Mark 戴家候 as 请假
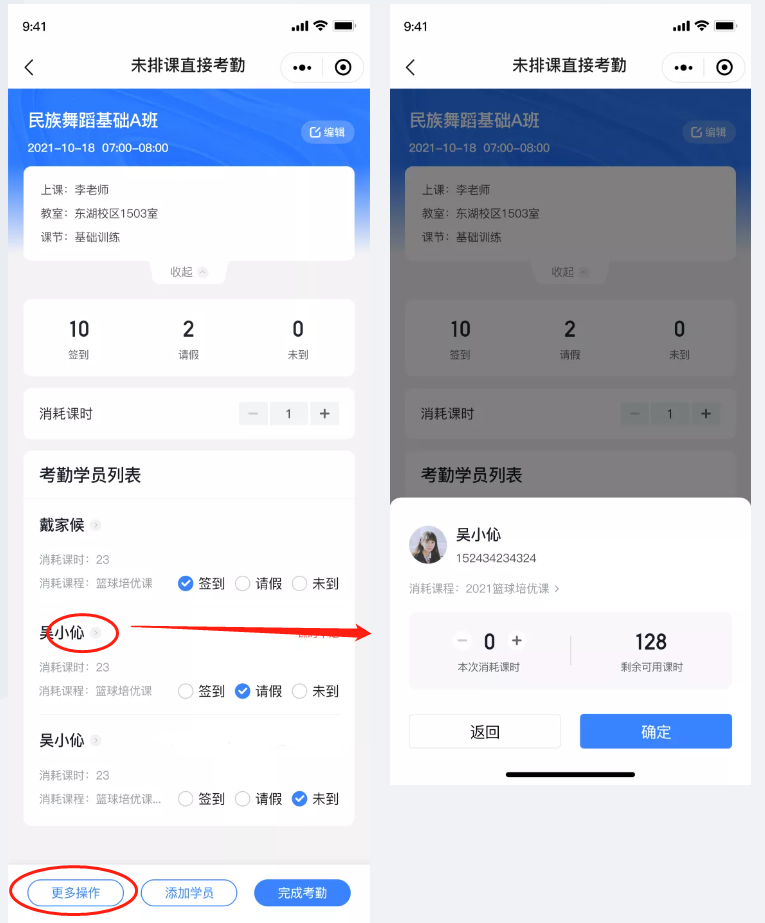765x923 pixels. [x=242, y=584]
